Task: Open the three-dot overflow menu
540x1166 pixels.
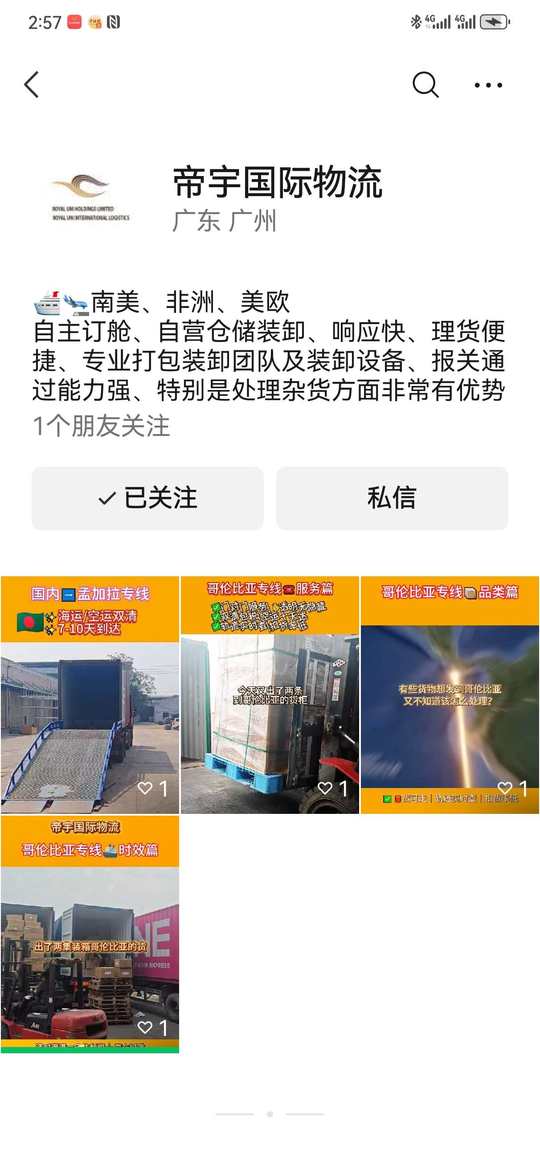Action: 488,86
